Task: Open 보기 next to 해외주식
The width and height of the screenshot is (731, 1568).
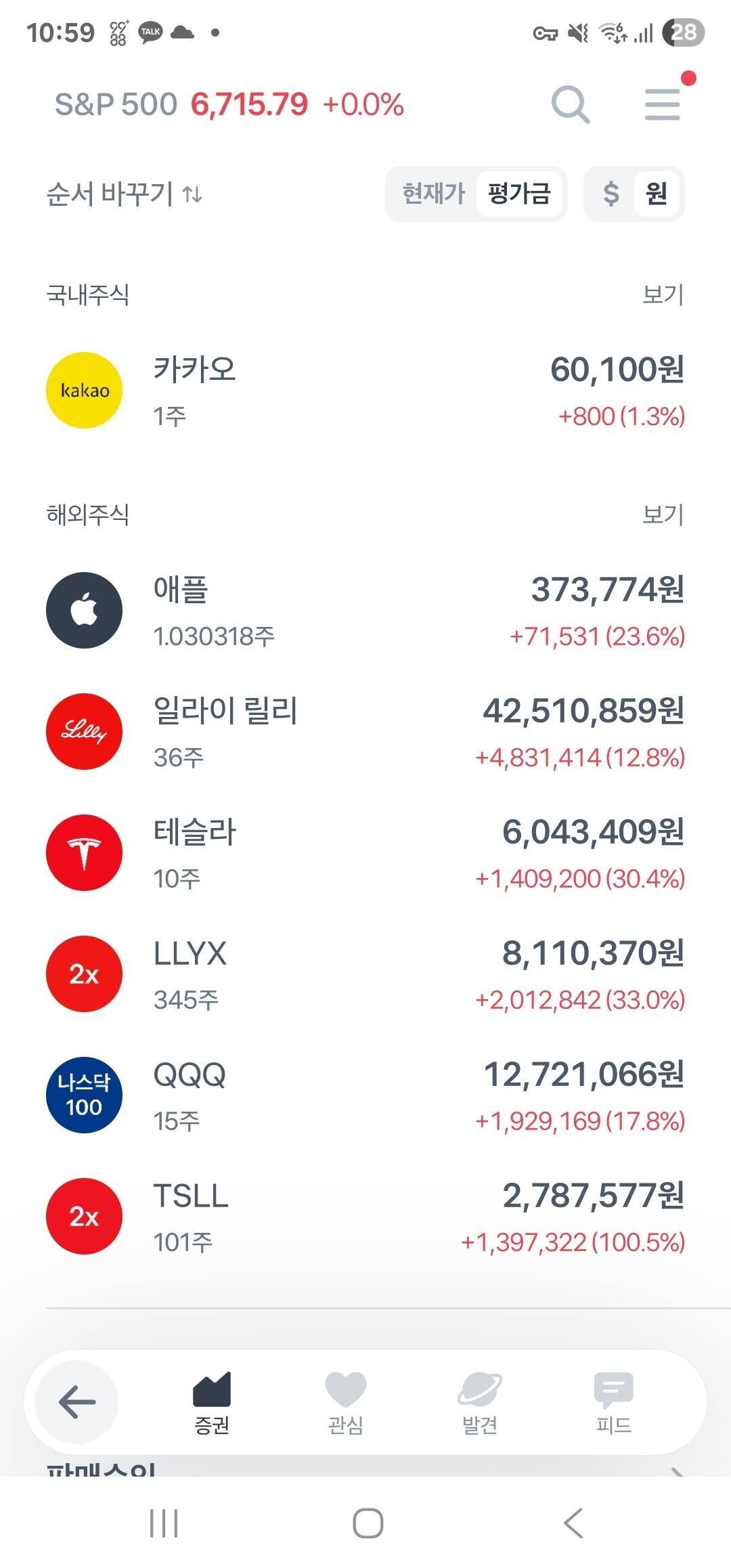Action: (665, 516)
